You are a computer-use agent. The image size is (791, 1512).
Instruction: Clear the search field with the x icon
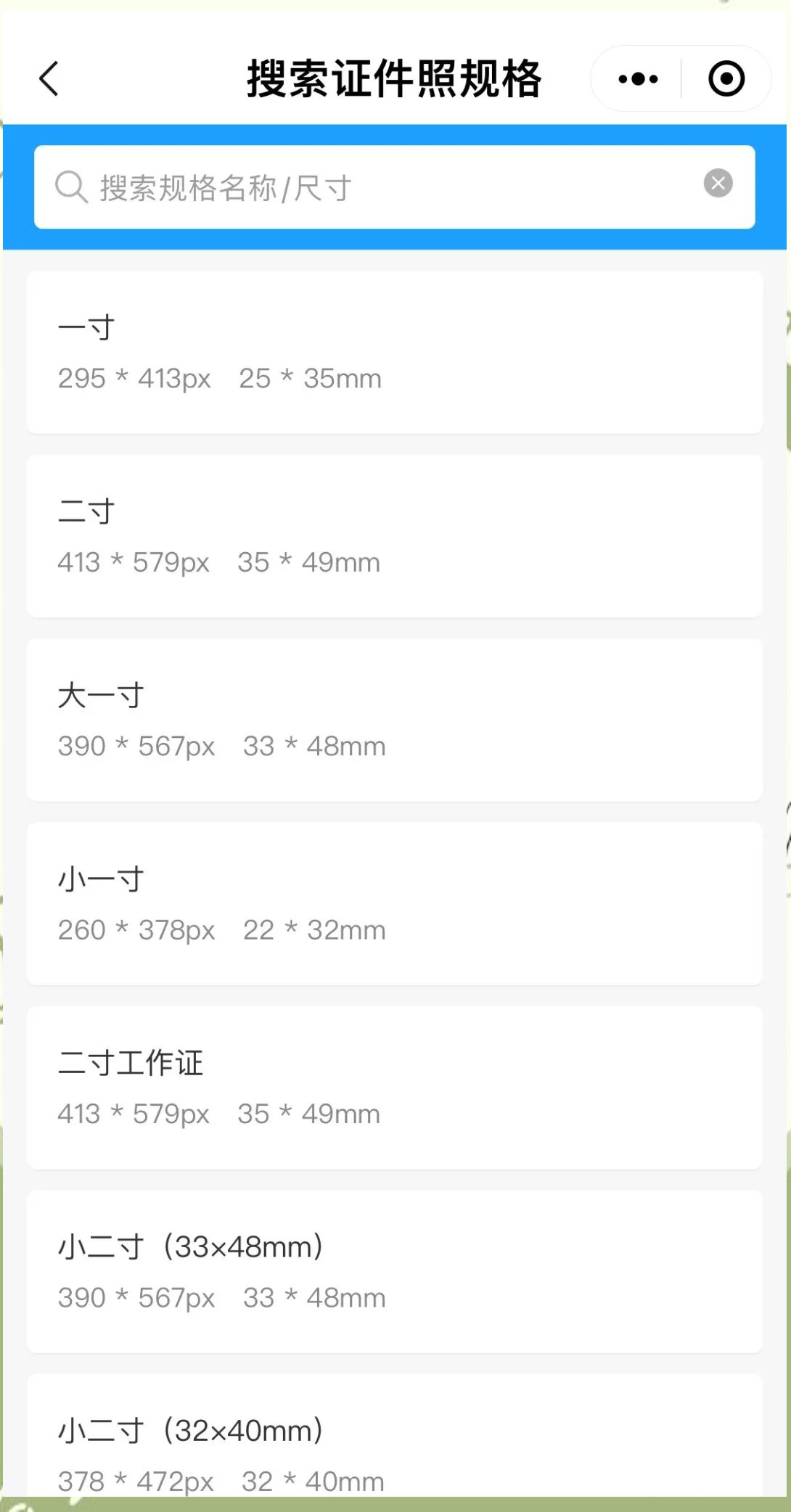[x=718, y=183]
